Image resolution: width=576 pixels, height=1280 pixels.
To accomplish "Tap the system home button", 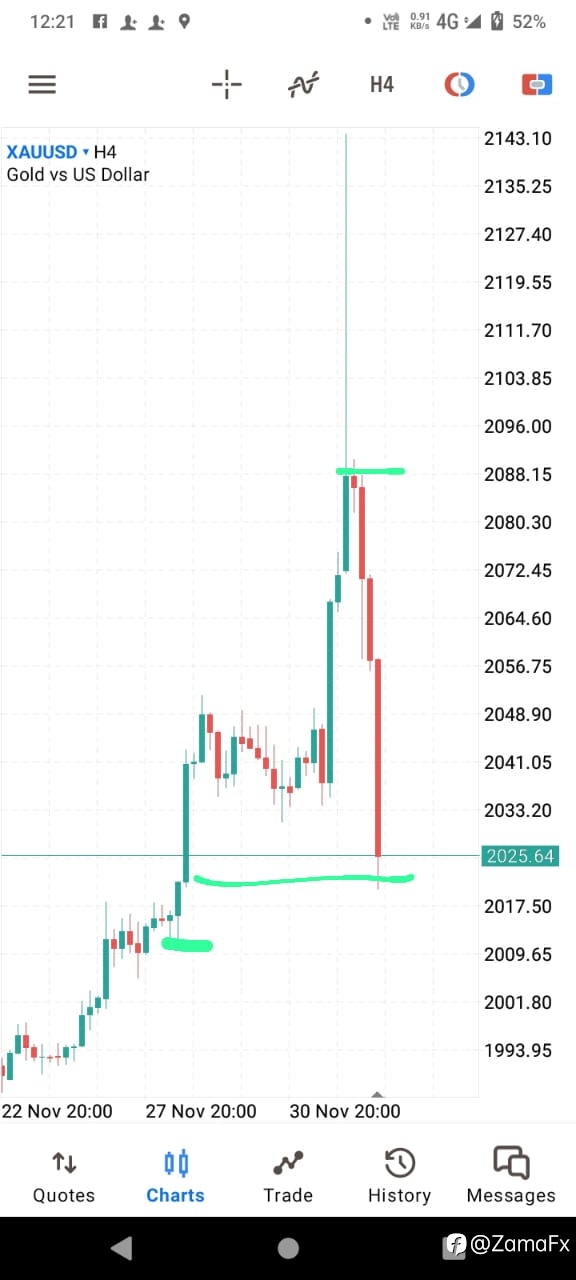I will click(288, 1247).
